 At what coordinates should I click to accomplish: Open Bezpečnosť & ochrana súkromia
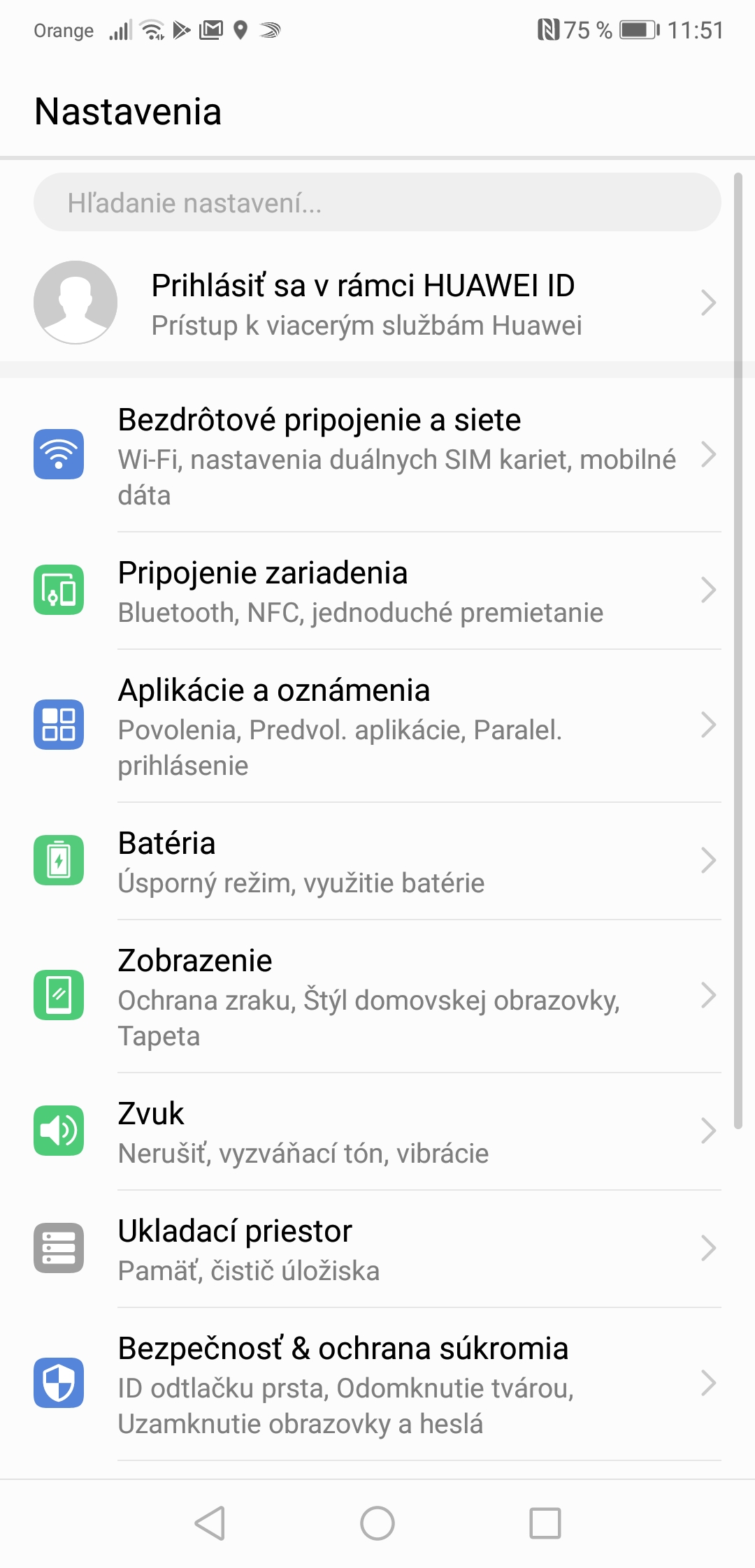point(377,1384)
